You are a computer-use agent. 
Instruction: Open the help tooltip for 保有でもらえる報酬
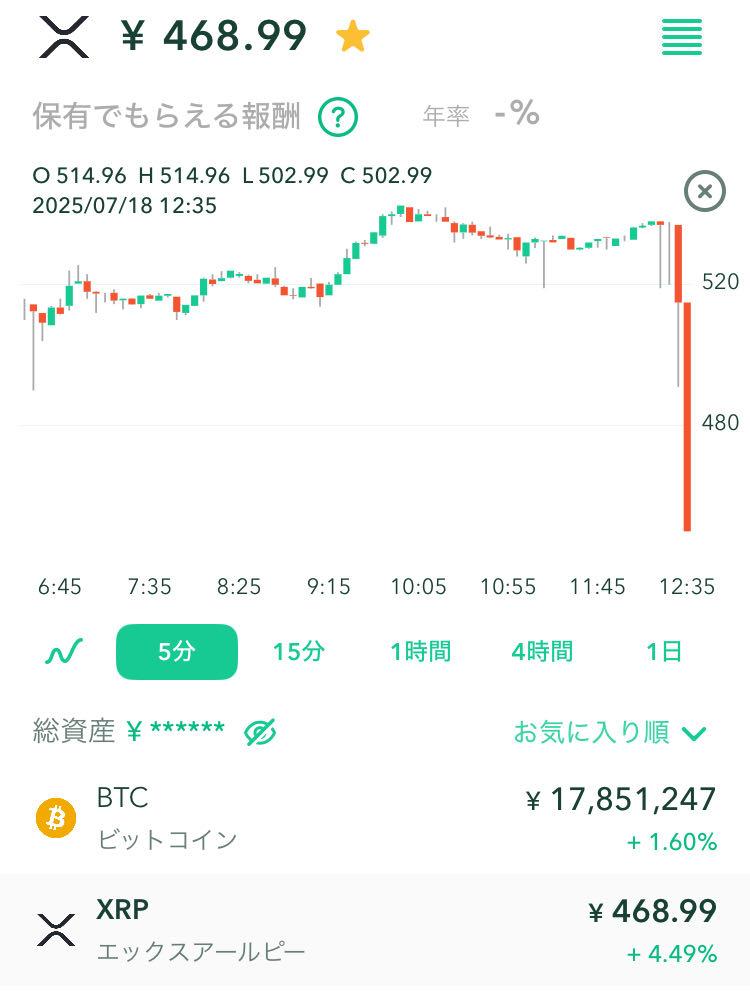click(x=337, y=116)
